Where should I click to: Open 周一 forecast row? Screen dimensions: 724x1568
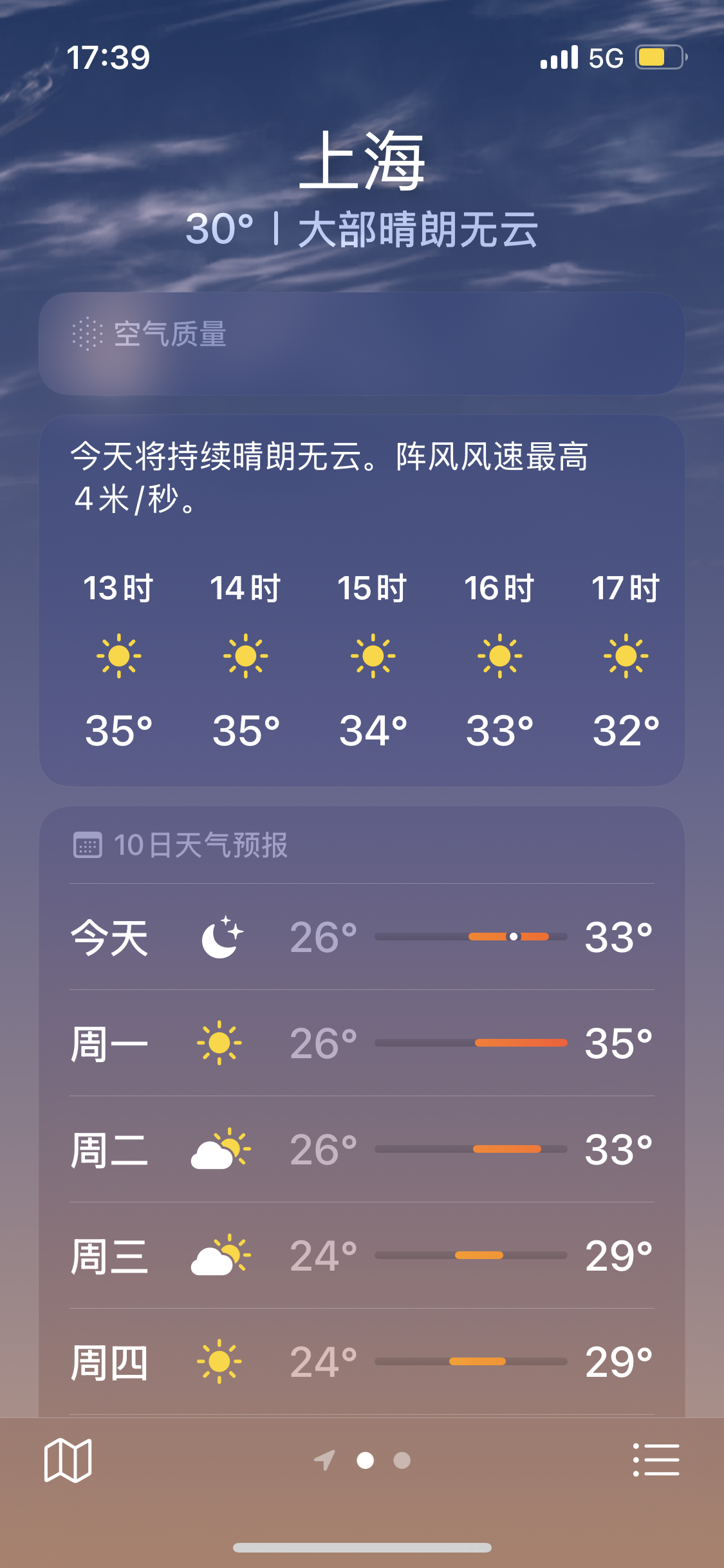pyautogui.click(x=362, y=1043)
